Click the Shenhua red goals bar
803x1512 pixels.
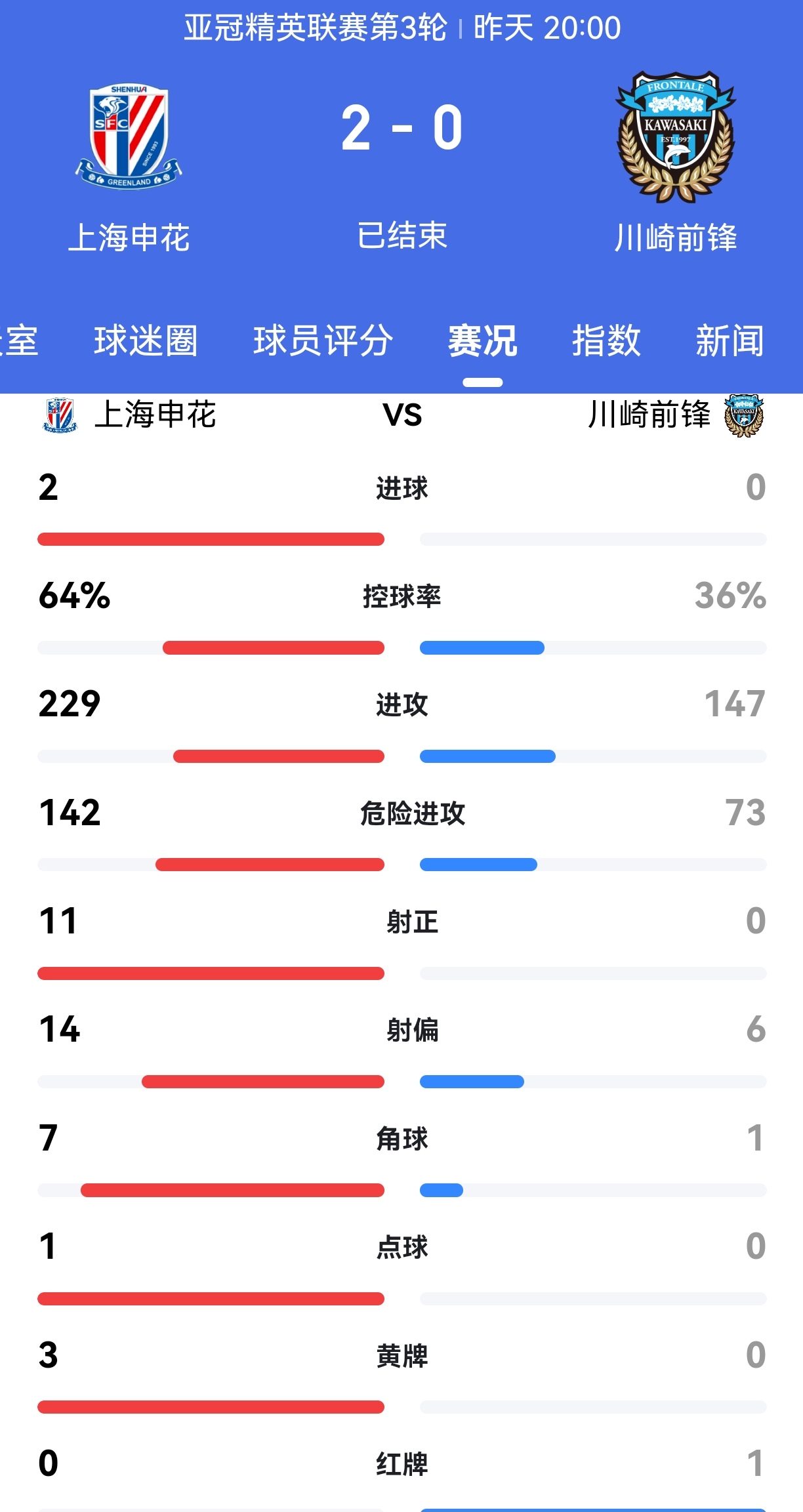(210, 538)
